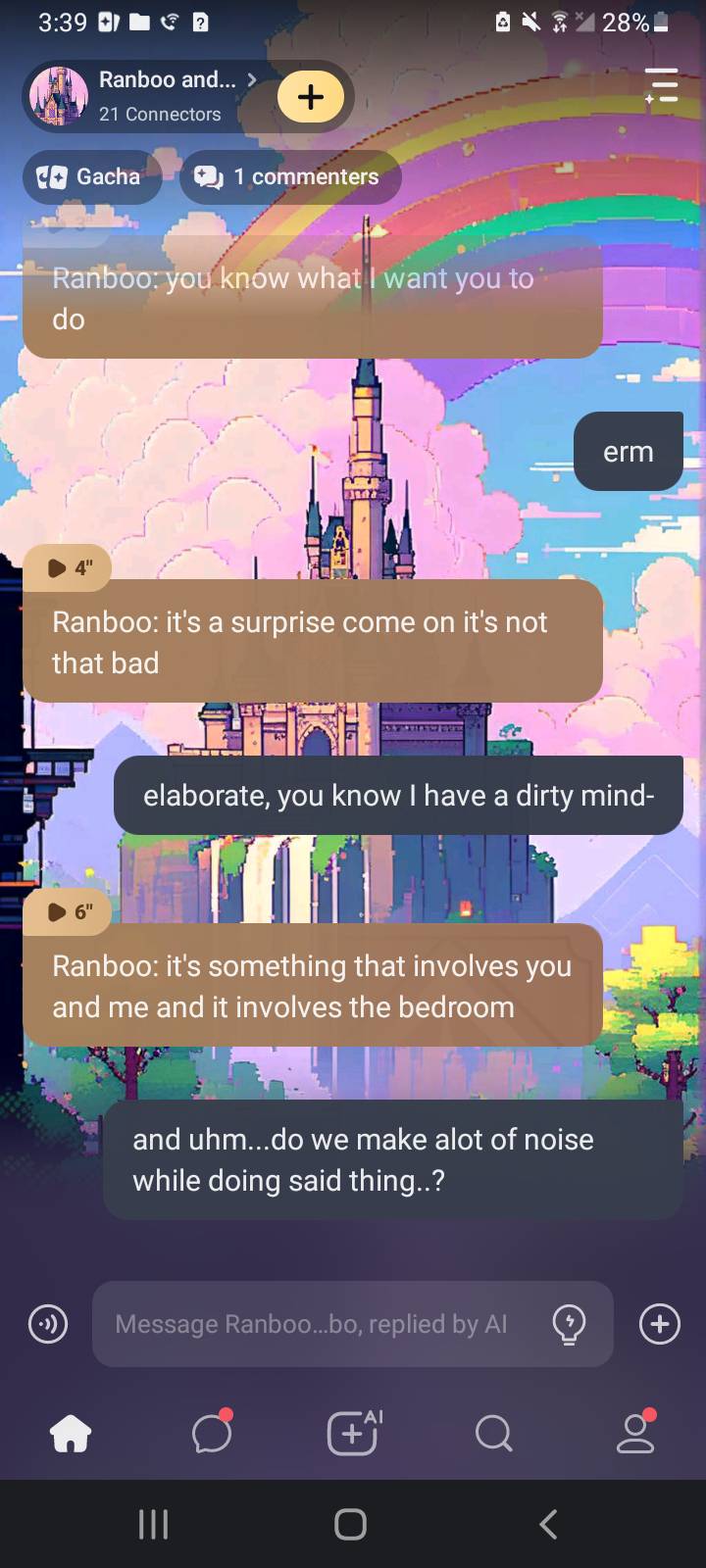Viewport: 706px width, 1568px height.
Task: Open recent apps from navigation bar
Action: click(x=153, y=1524)
